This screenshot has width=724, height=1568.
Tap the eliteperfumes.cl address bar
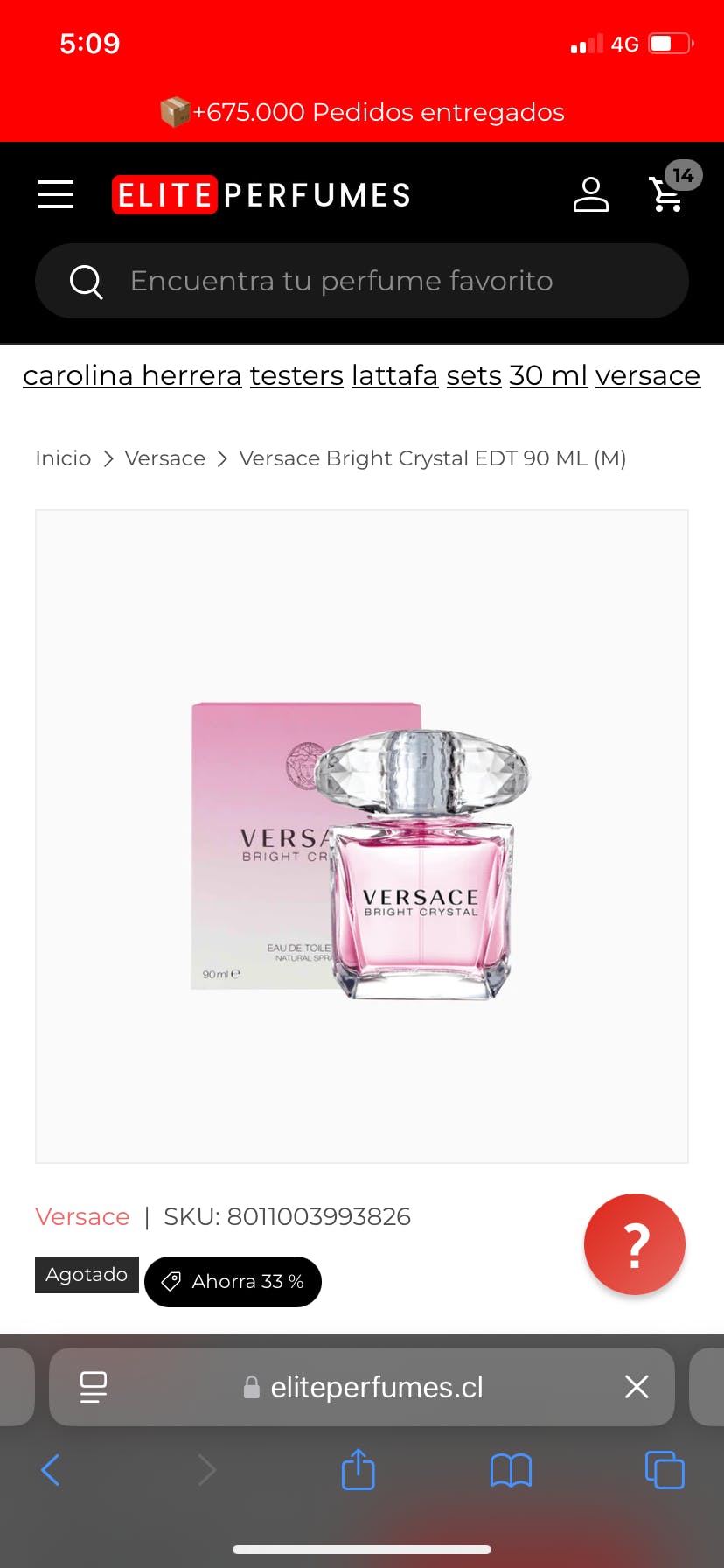click(x=376, y=1387)
